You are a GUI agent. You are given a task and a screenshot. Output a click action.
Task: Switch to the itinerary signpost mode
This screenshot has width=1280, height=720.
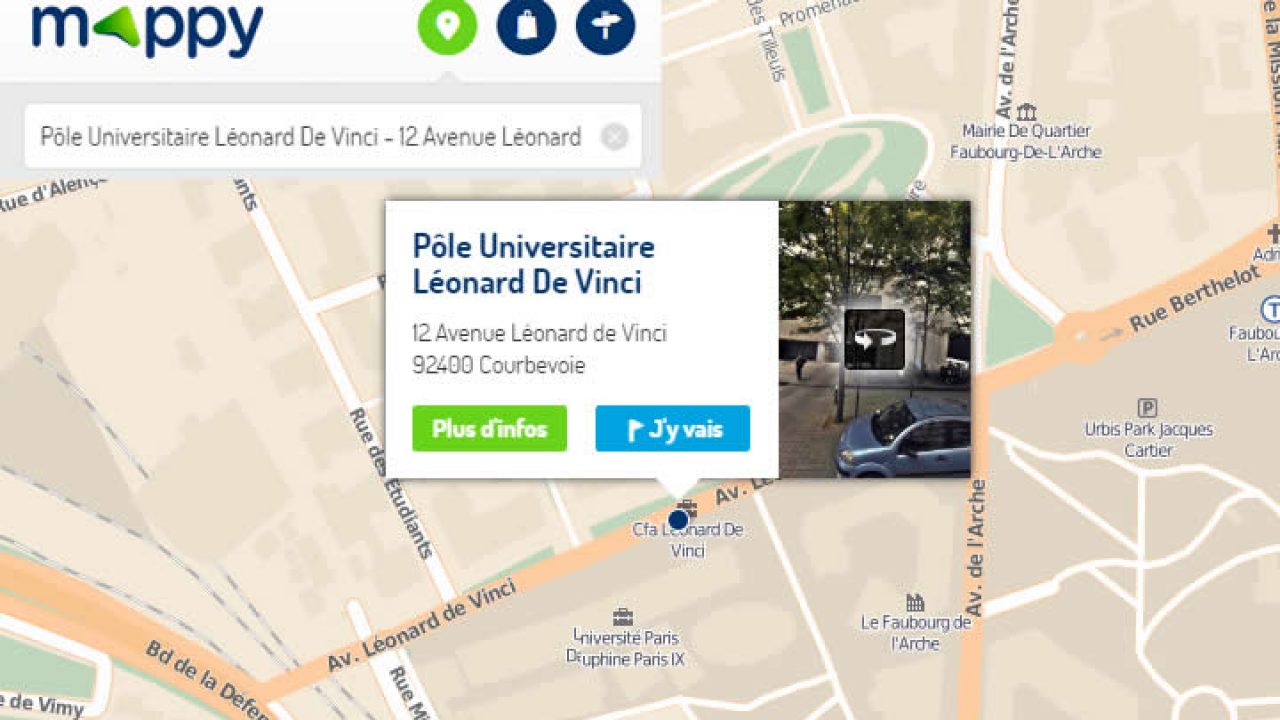tap(605, 26)
